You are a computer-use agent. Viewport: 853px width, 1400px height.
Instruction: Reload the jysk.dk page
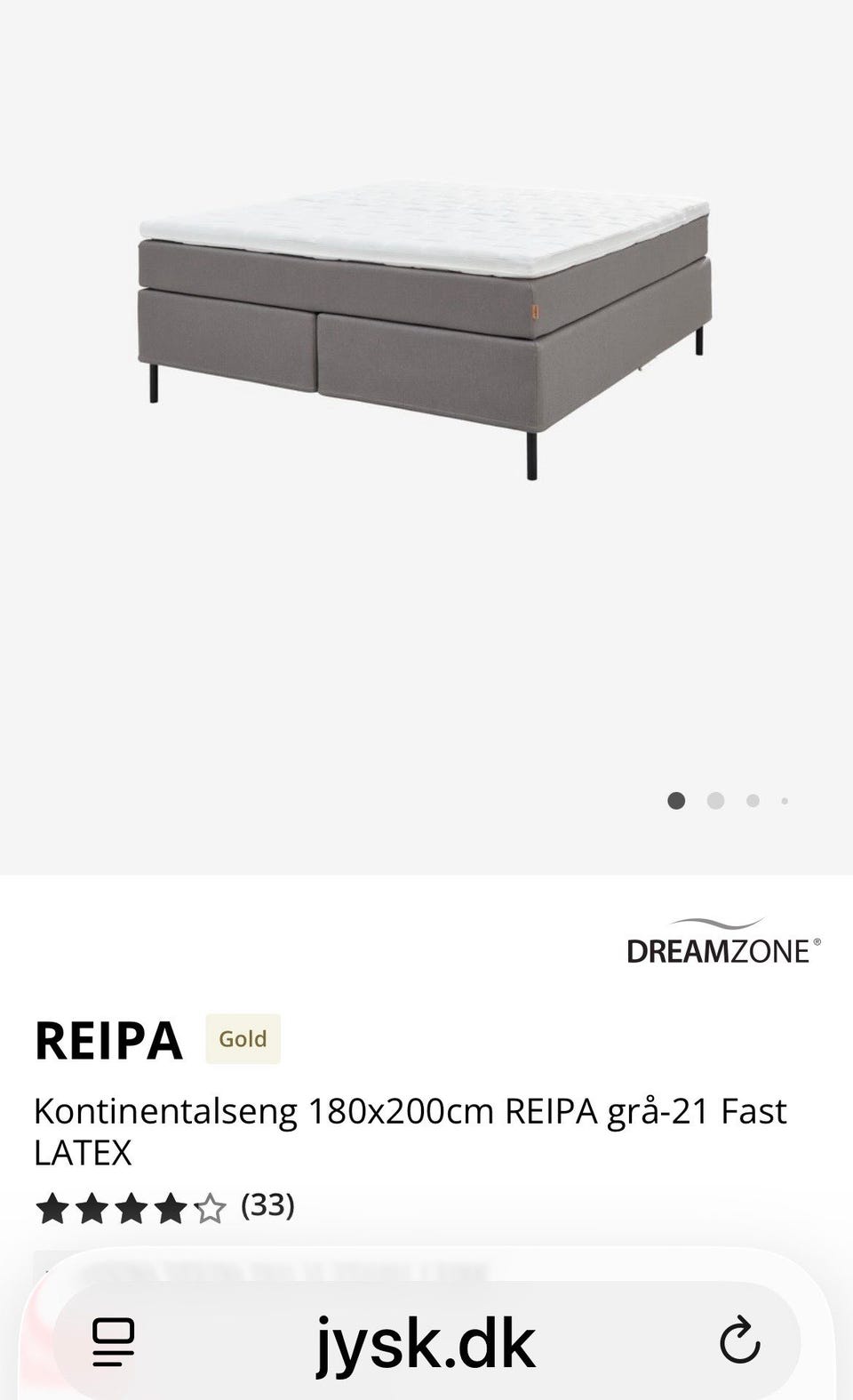pyautogui.click(x=739, y=1341)
